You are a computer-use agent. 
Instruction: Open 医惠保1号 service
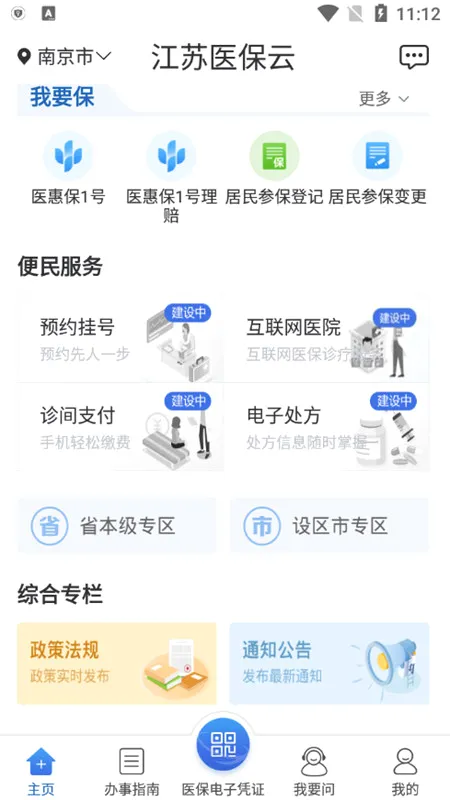coord(68,169)
